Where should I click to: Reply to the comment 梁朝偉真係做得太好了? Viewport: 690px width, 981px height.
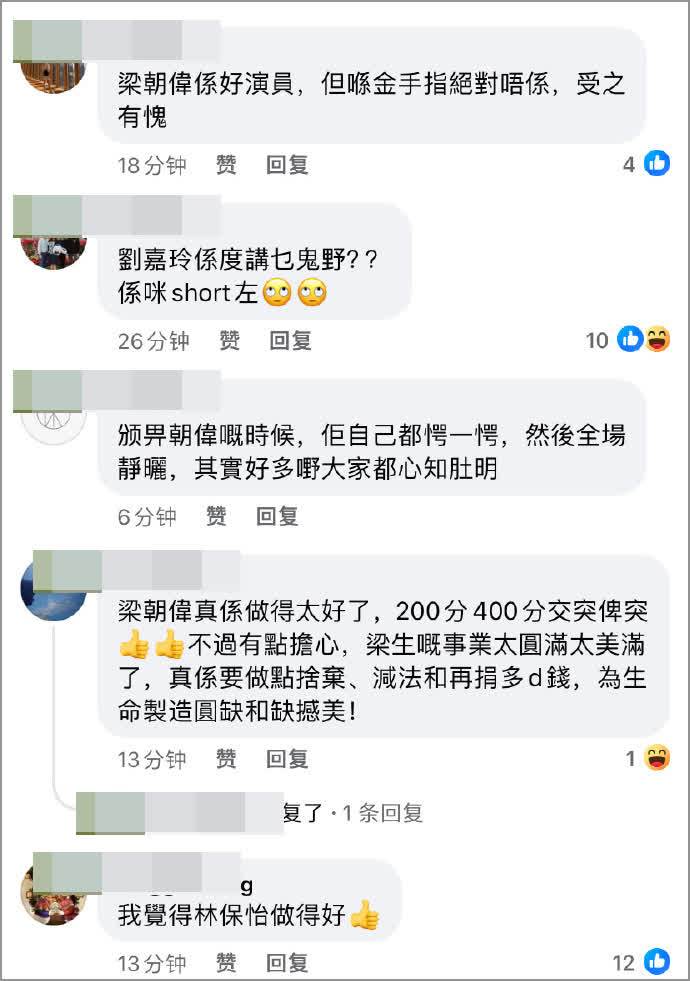click(x=287, y=759)
